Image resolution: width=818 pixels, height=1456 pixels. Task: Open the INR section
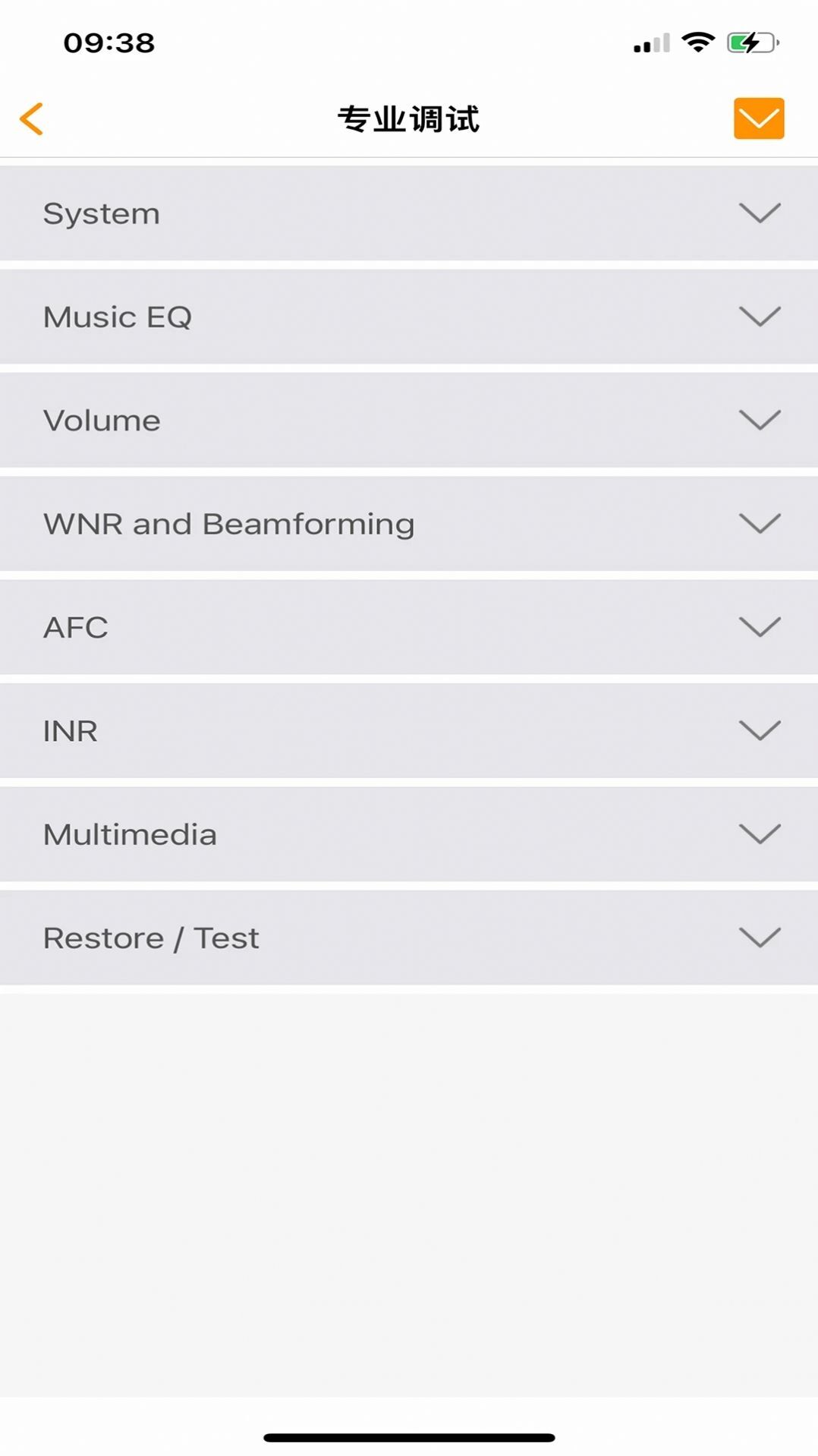click(408, 730)
